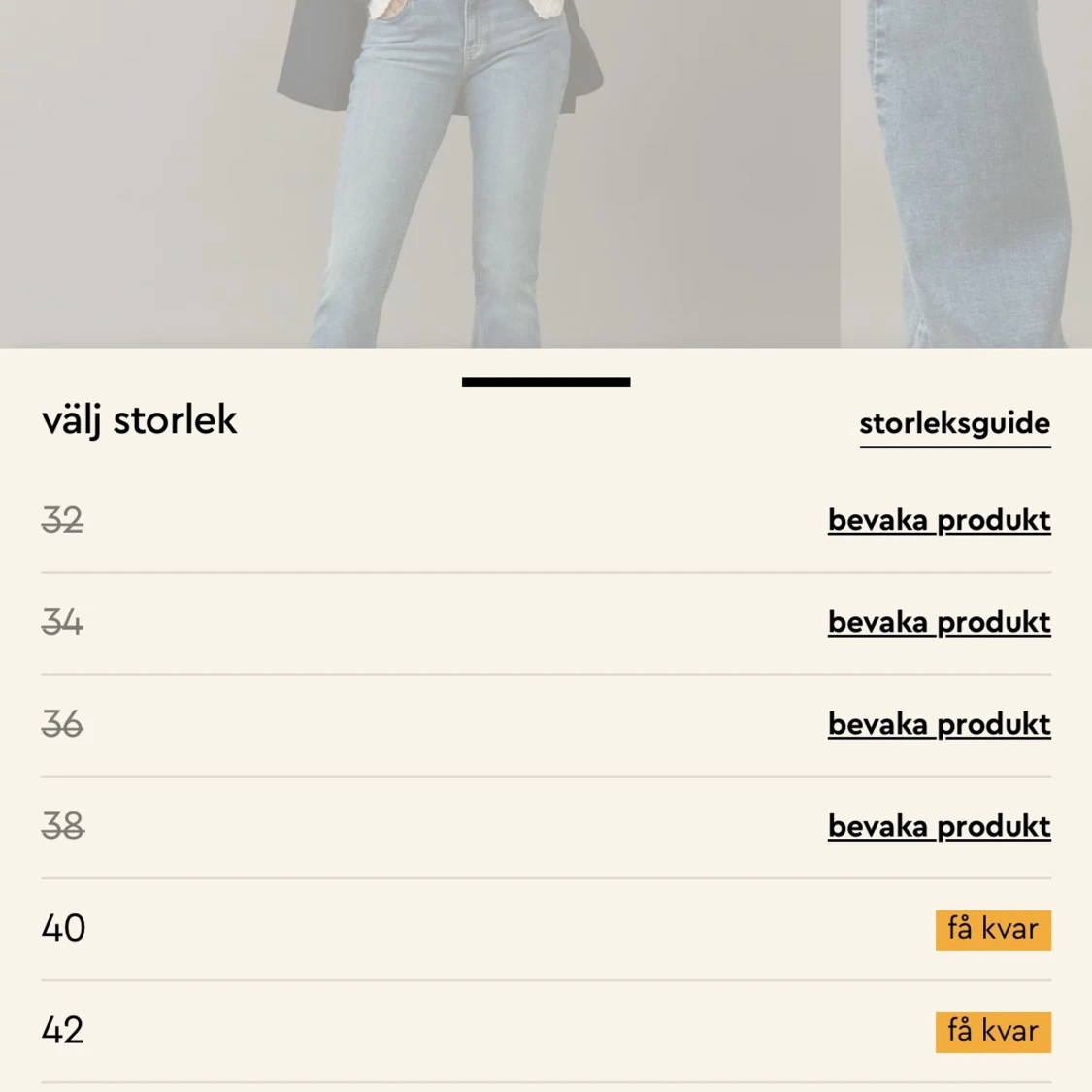Select size 40
The width and height of the screenshot is (1092, 1092).
tap(546, 930)
